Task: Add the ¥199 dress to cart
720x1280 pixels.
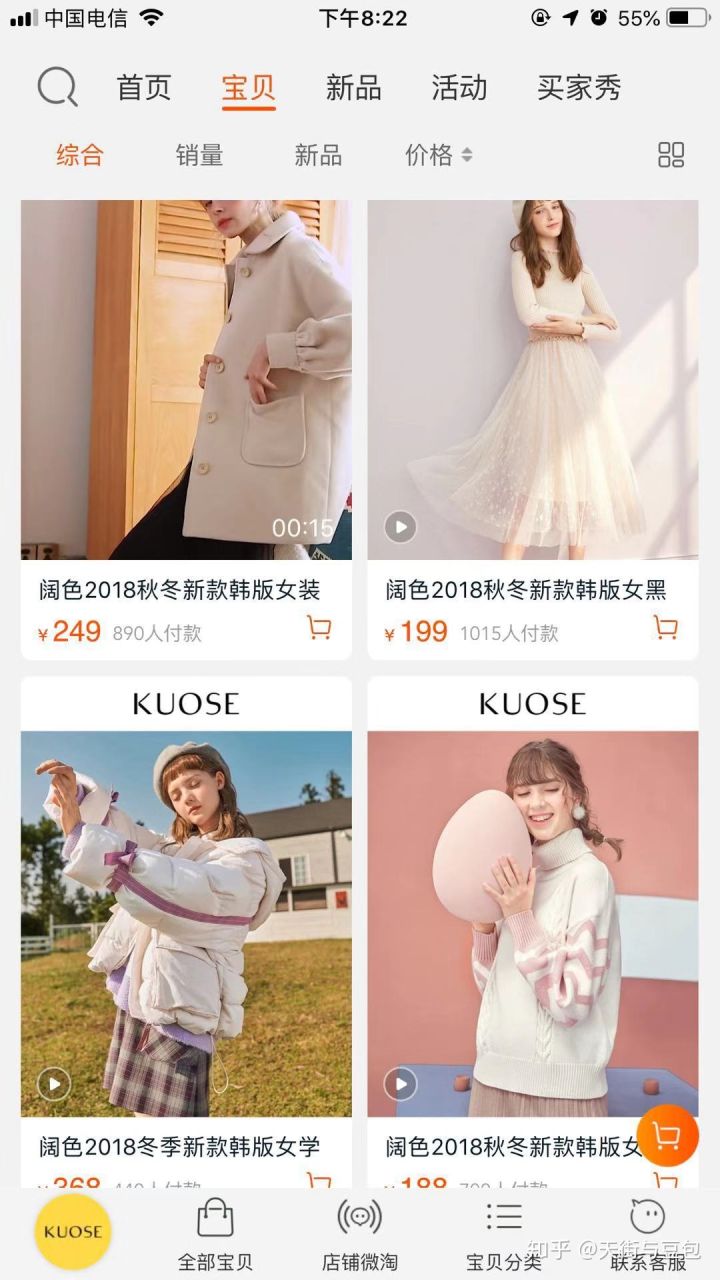Action: (x=665, y=628)
